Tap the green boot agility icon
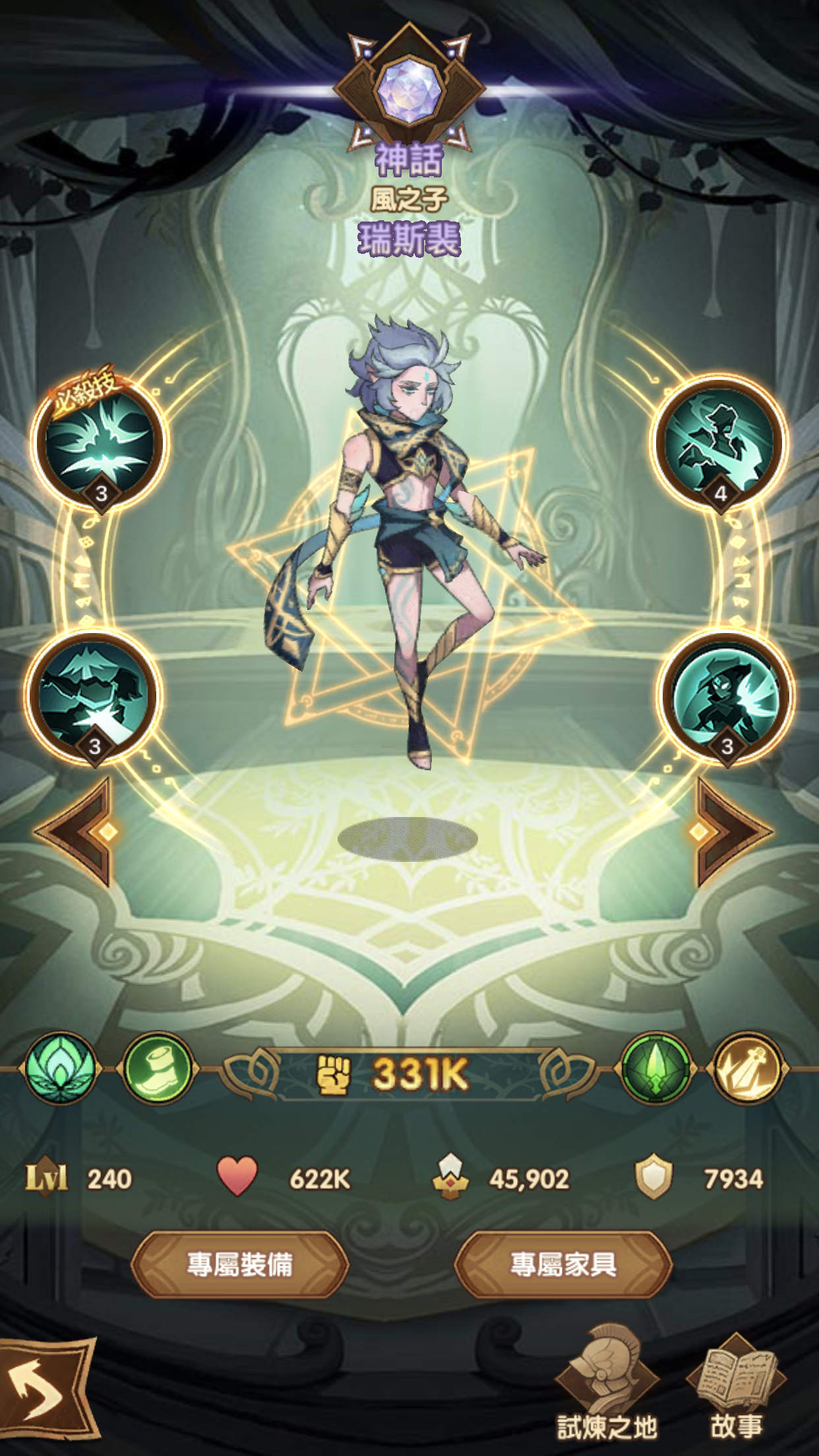The width and height of the screenshot is (819, 1456). [x=158, y=1068]
